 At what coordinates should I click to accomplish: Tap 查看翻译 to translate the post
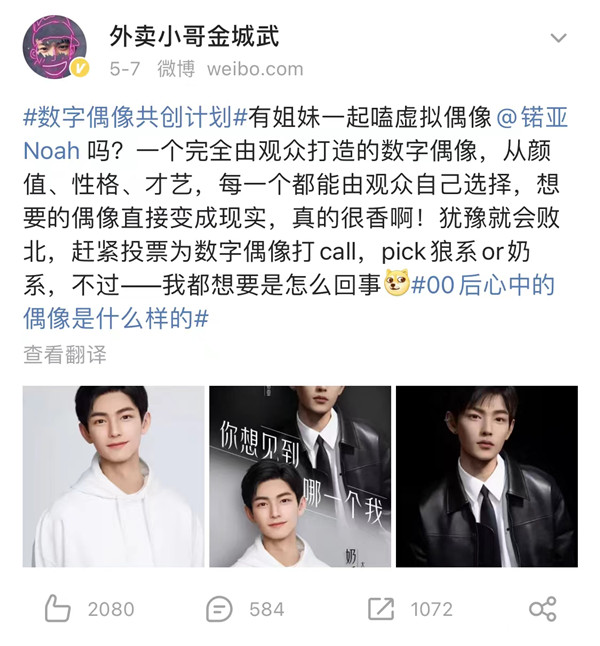(64, 354)
